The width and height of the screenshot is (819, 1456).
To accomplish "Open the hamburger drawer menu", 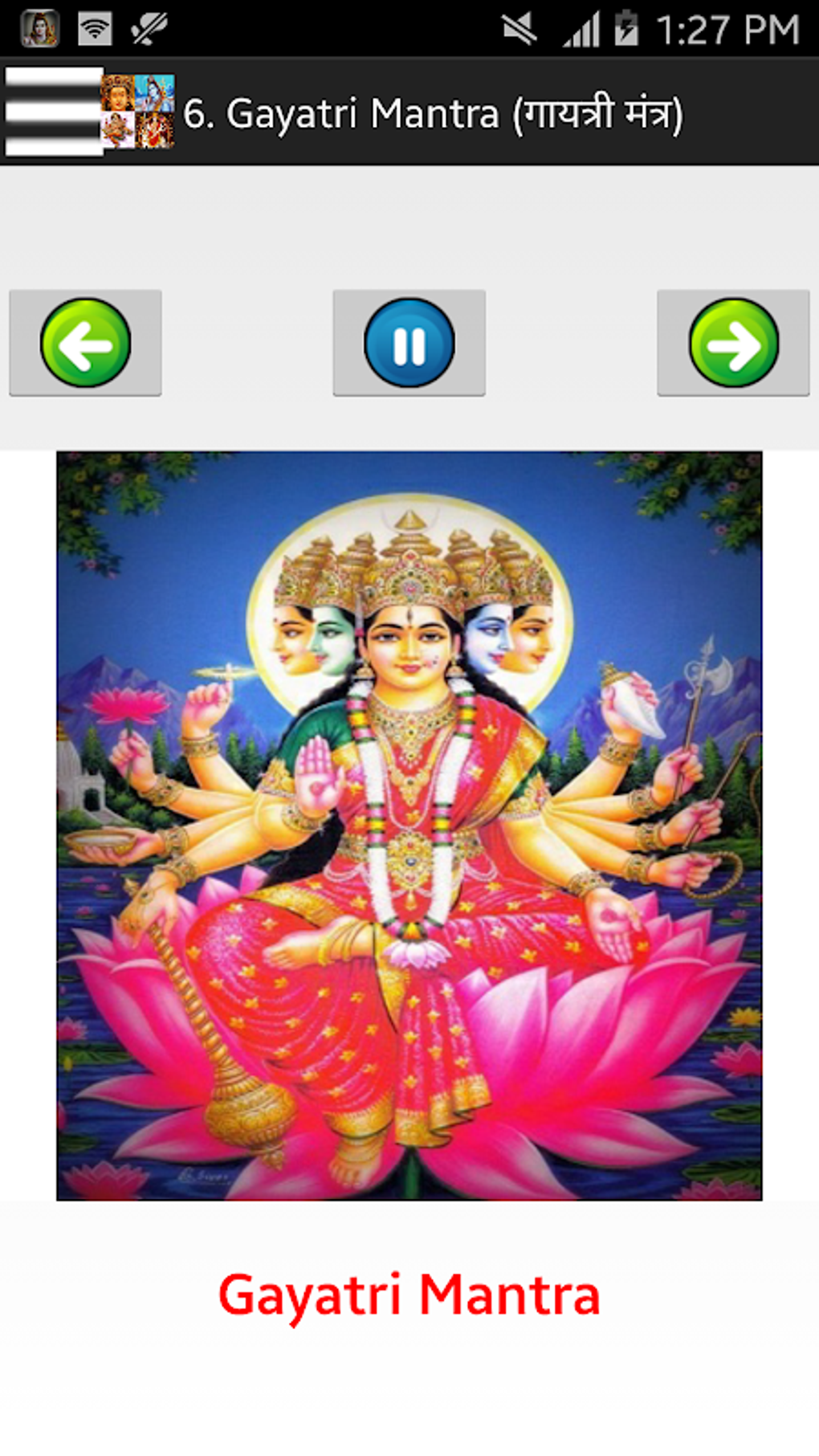I will coord(54,112).
